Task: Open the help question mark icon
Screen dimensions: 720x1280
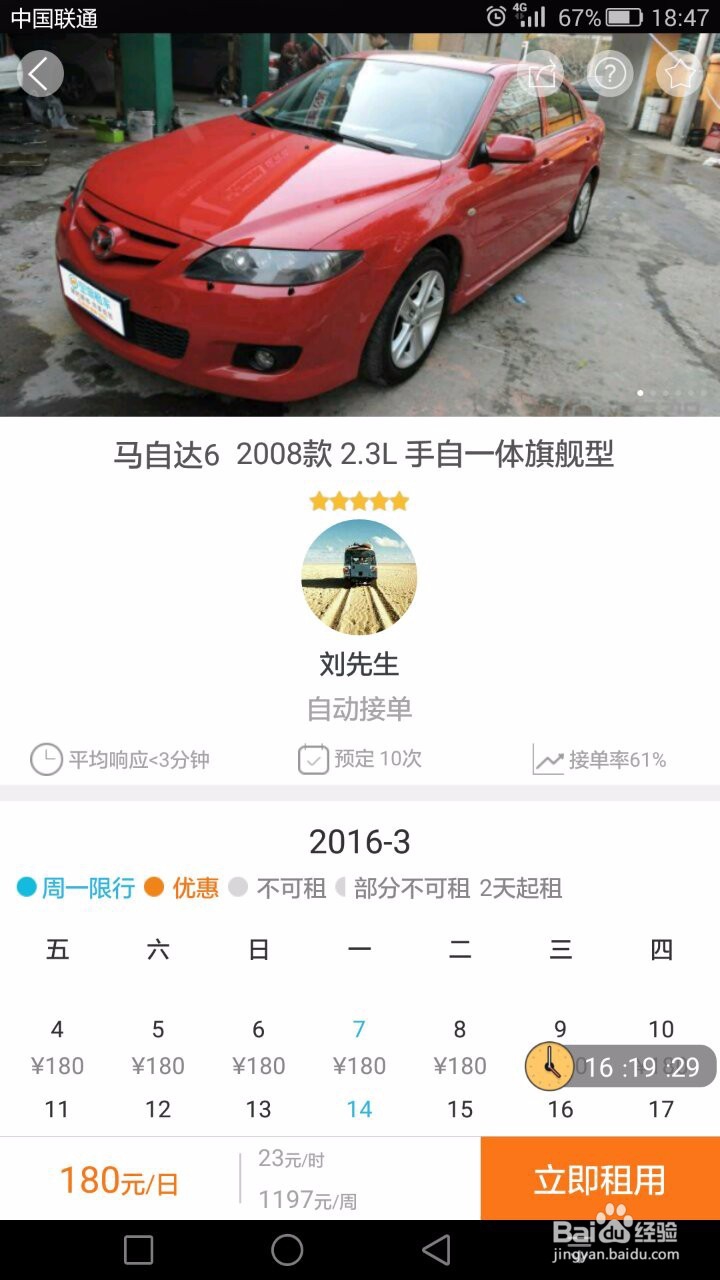Action: [610, 72]
